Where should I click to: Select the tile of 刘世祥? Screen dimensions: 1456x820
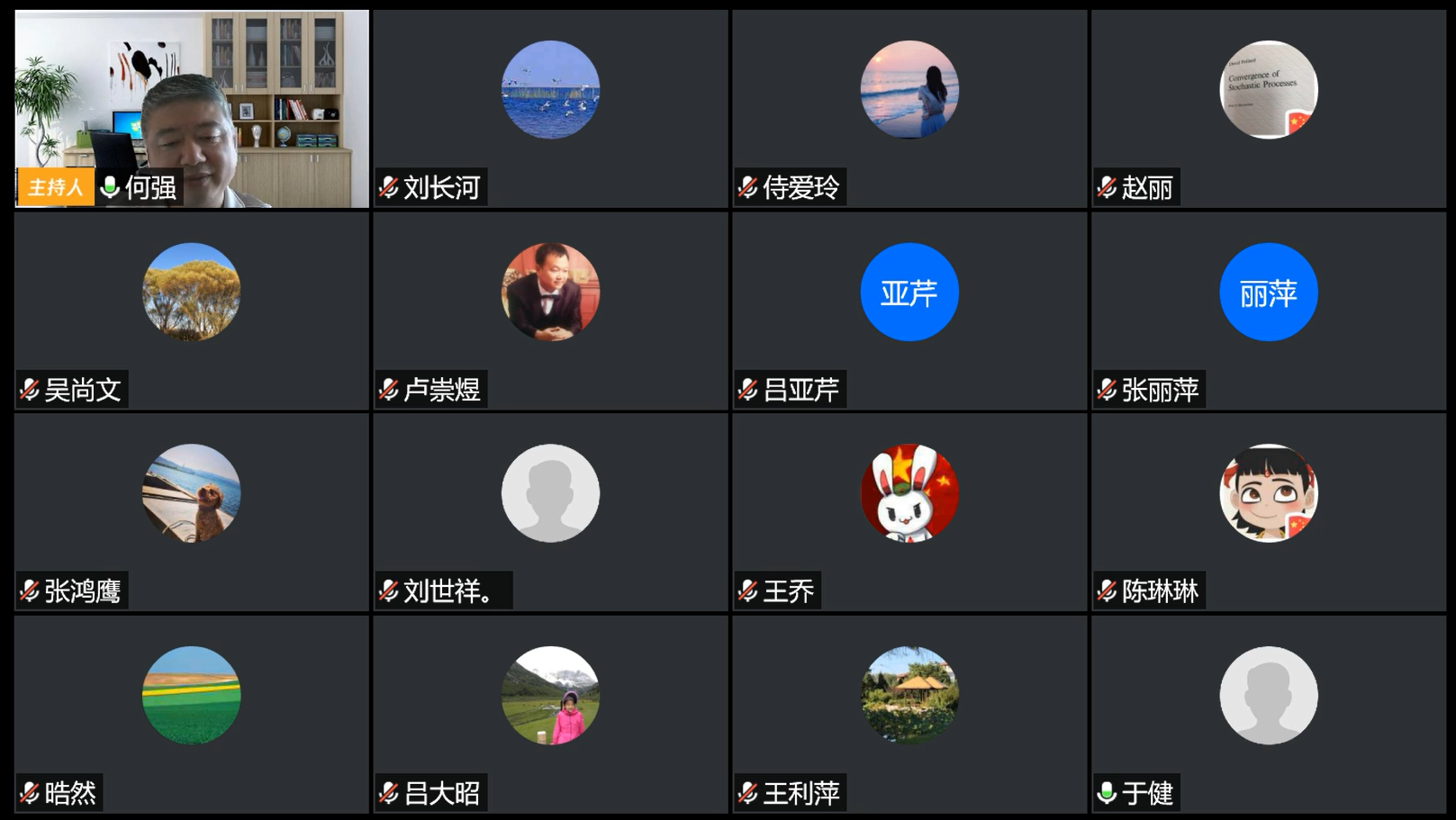tap(550, 511)
